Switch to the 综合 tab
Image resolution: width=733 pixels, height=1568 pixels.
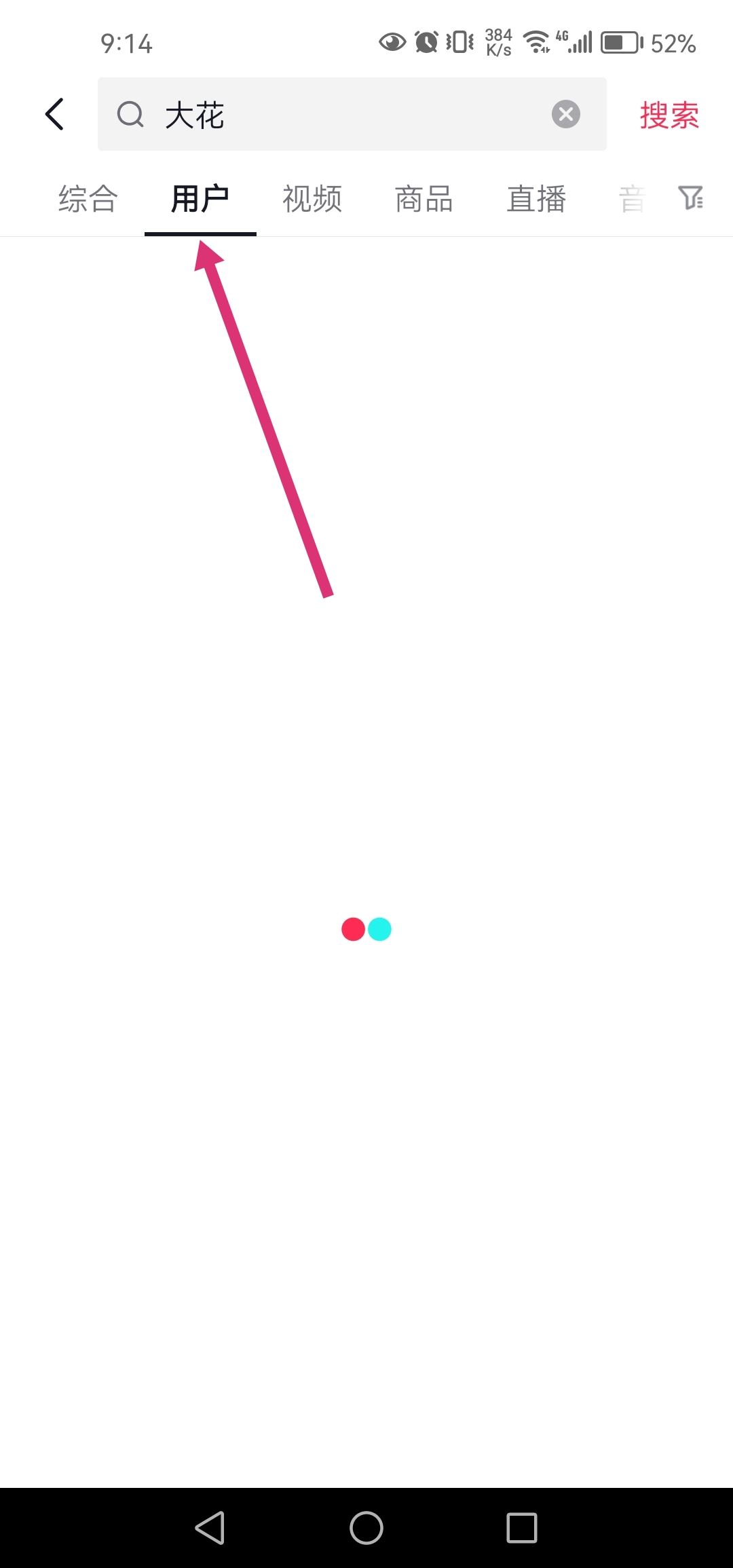tap(88, 199)
